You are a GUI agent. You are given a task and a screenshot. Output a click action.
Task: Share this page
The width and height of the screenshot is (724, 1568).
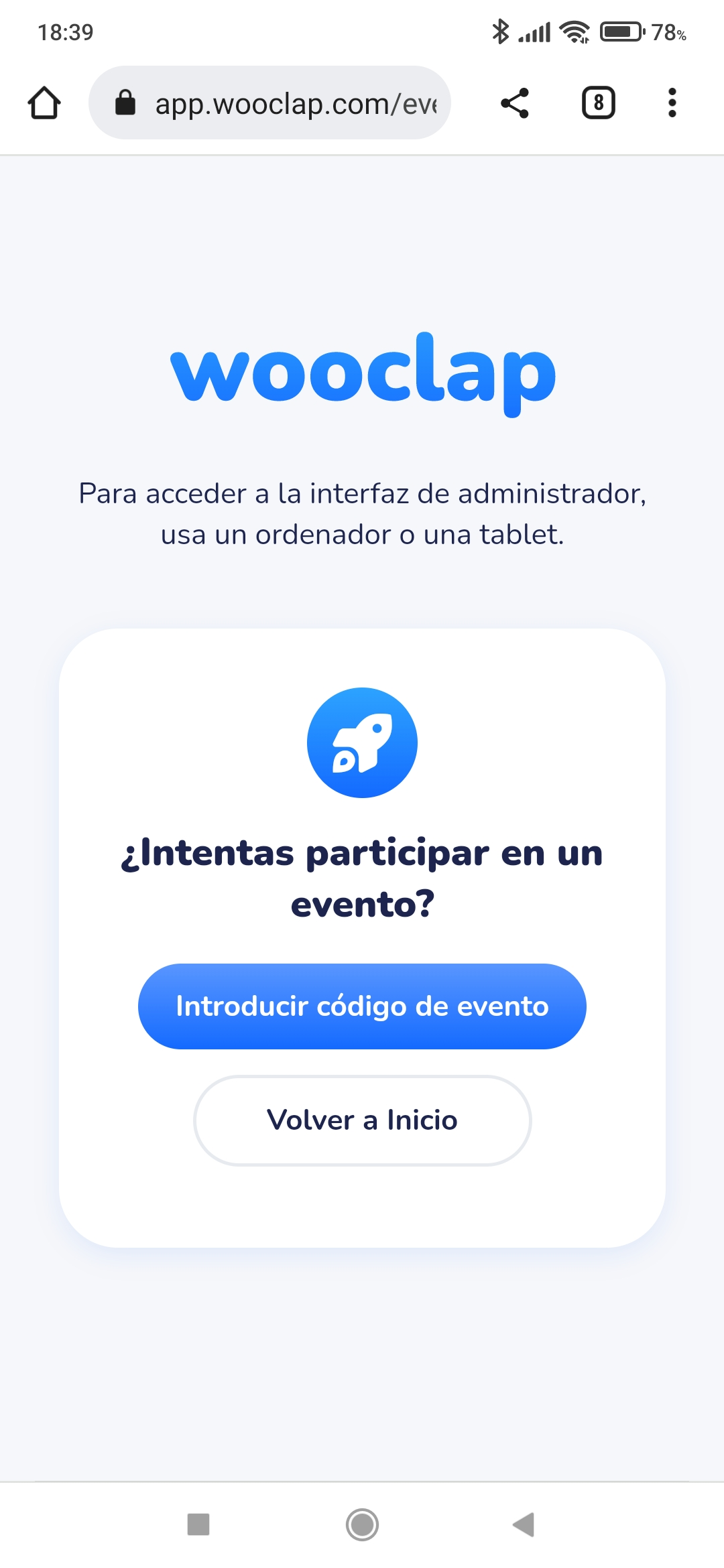tap(515, 103)
